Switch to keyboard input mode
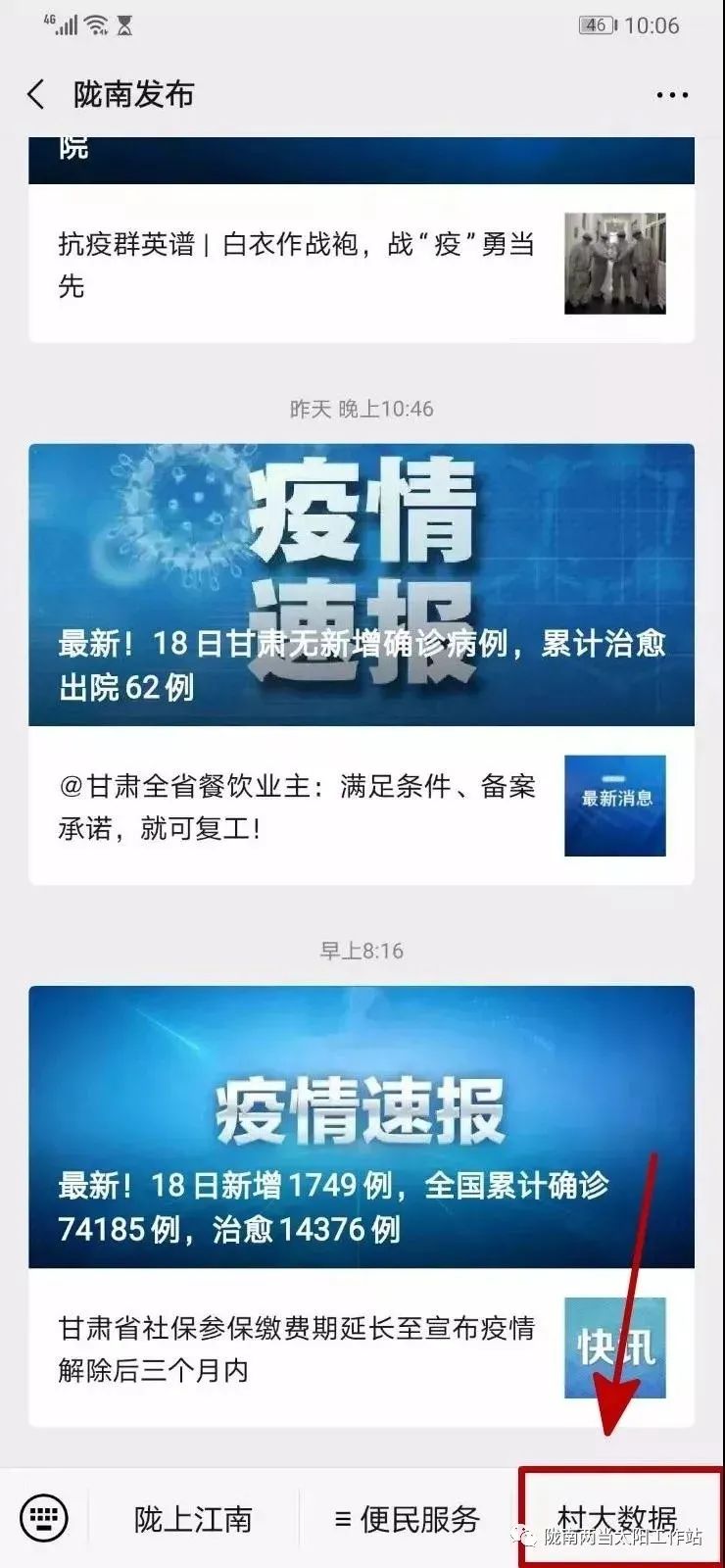 (x=44, y=1519)
